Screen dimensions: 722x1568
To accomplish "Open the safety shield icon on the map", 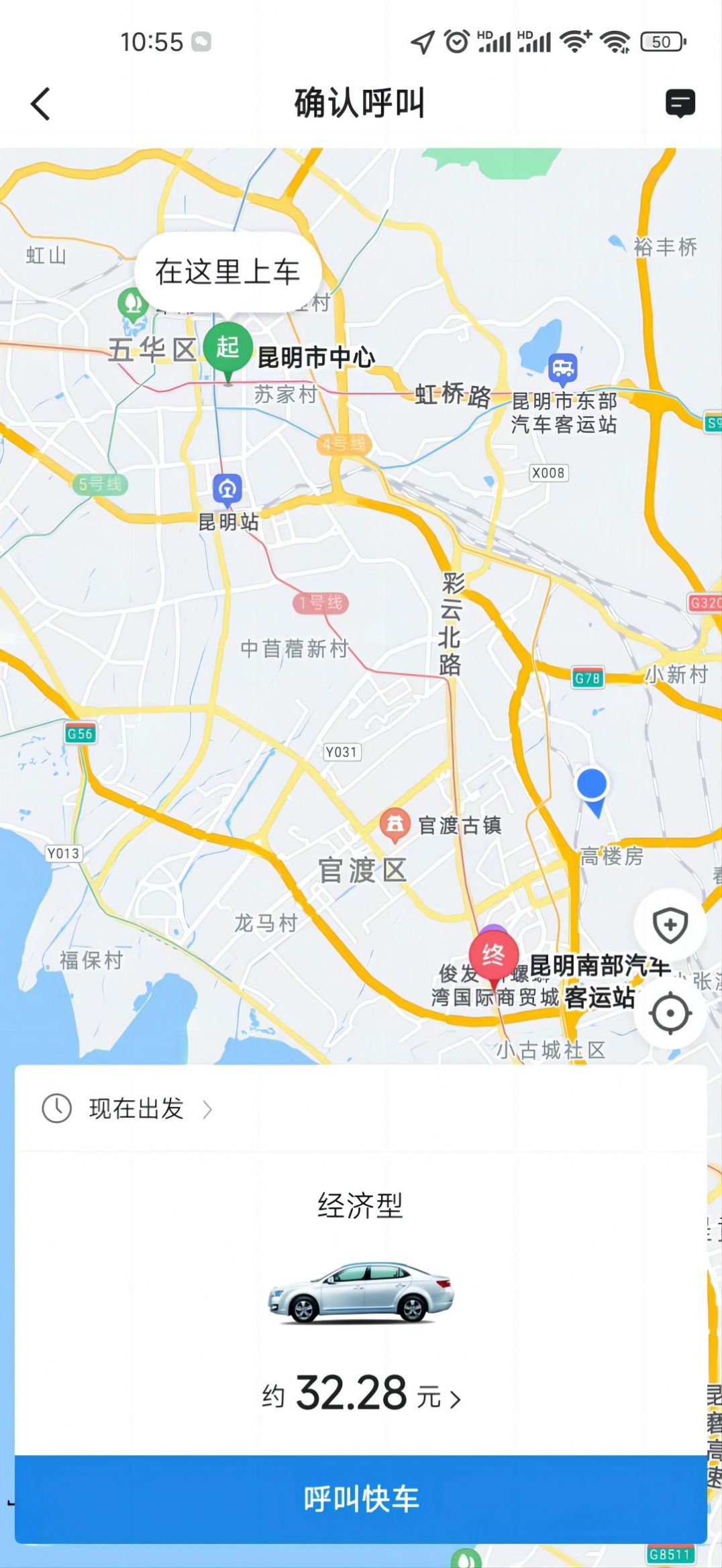I will click(x=669, y=924).
